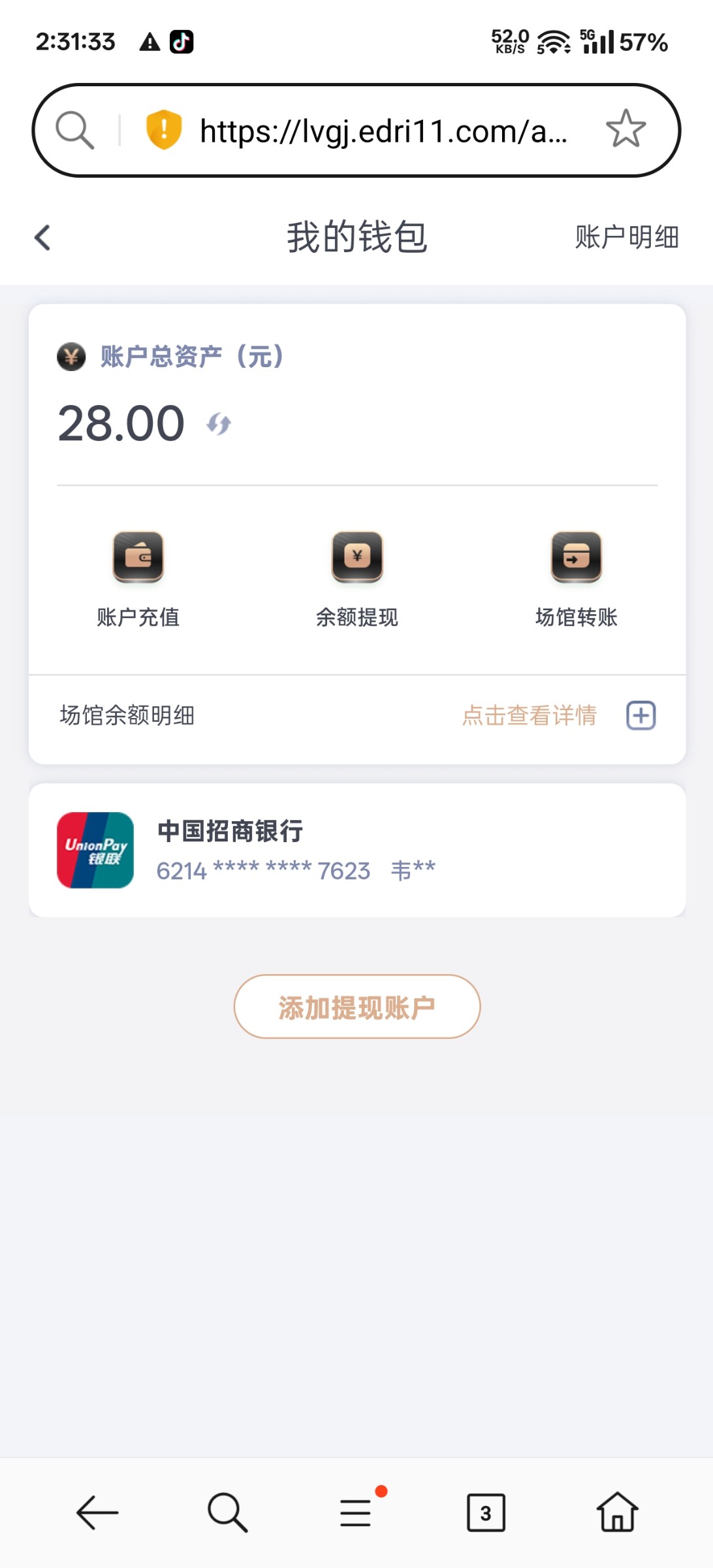713x1568 pixels.
Task: Tap 添加提现账户 button
Action: [357, 1007]
